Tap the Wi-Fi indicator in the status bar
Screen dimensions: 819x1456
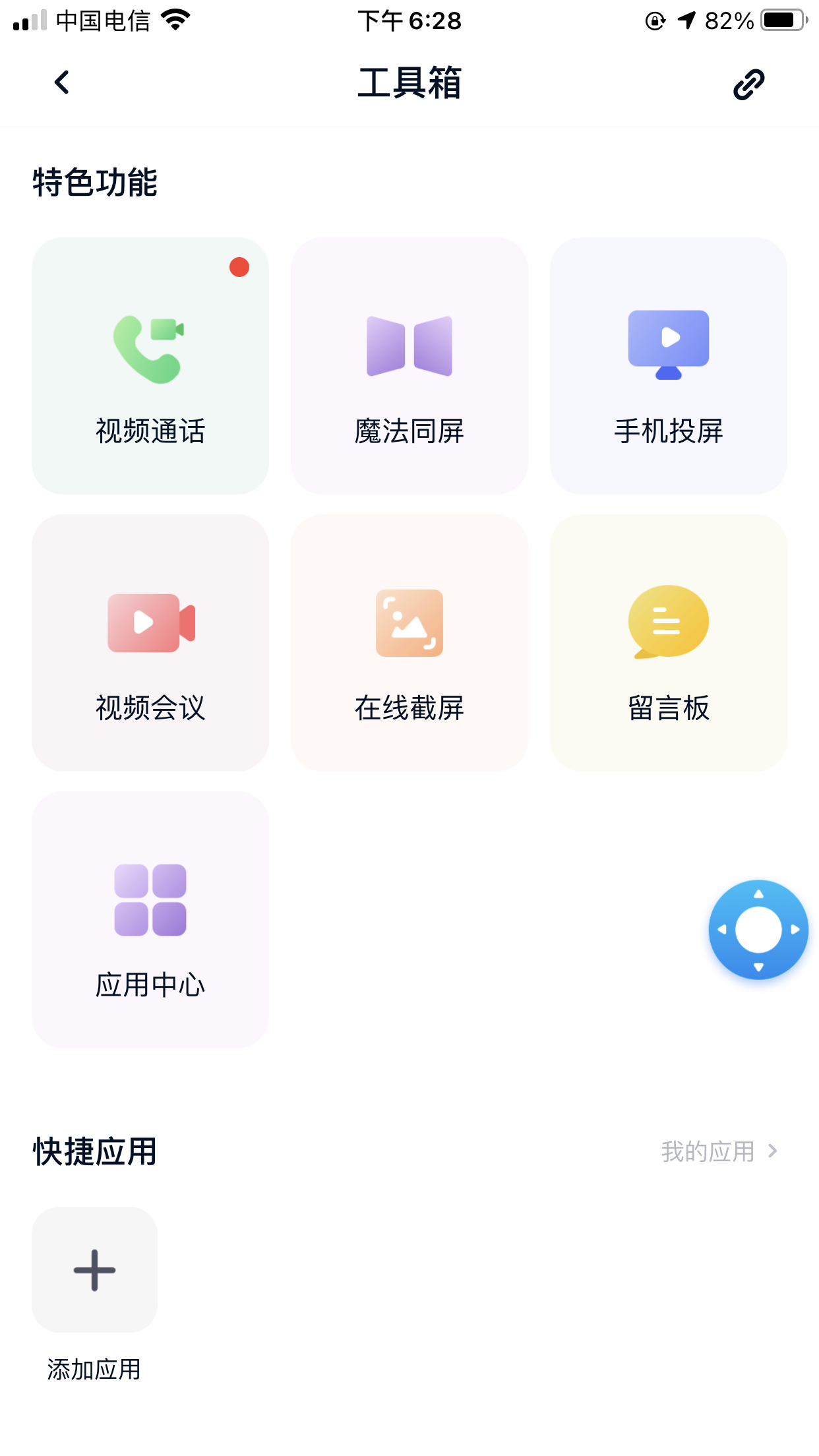pyautogui.click(x=174, y=20)
